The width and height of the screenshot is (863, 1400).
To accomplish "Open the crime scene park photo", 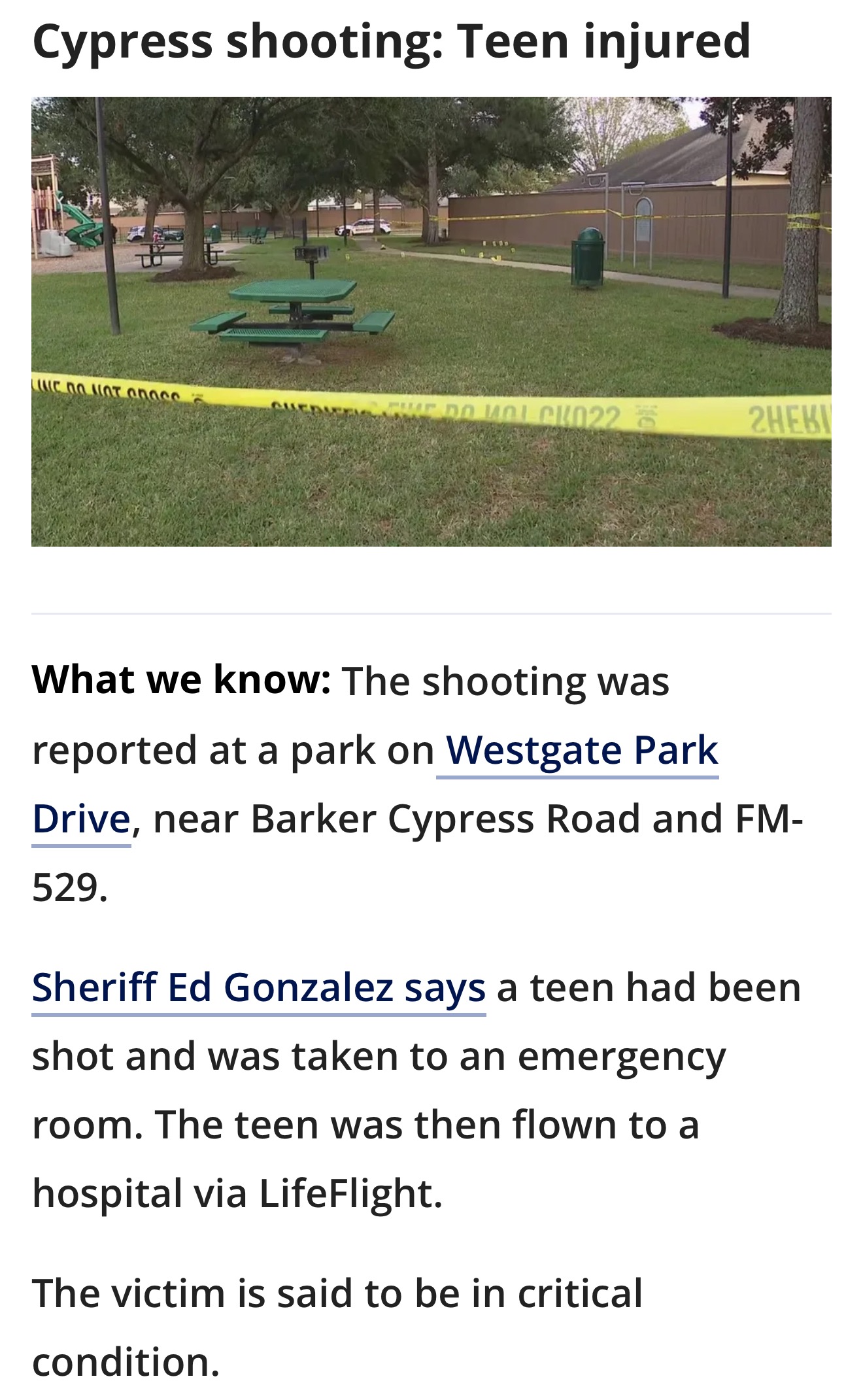I will pyautogui.click(x=431, y=322).
